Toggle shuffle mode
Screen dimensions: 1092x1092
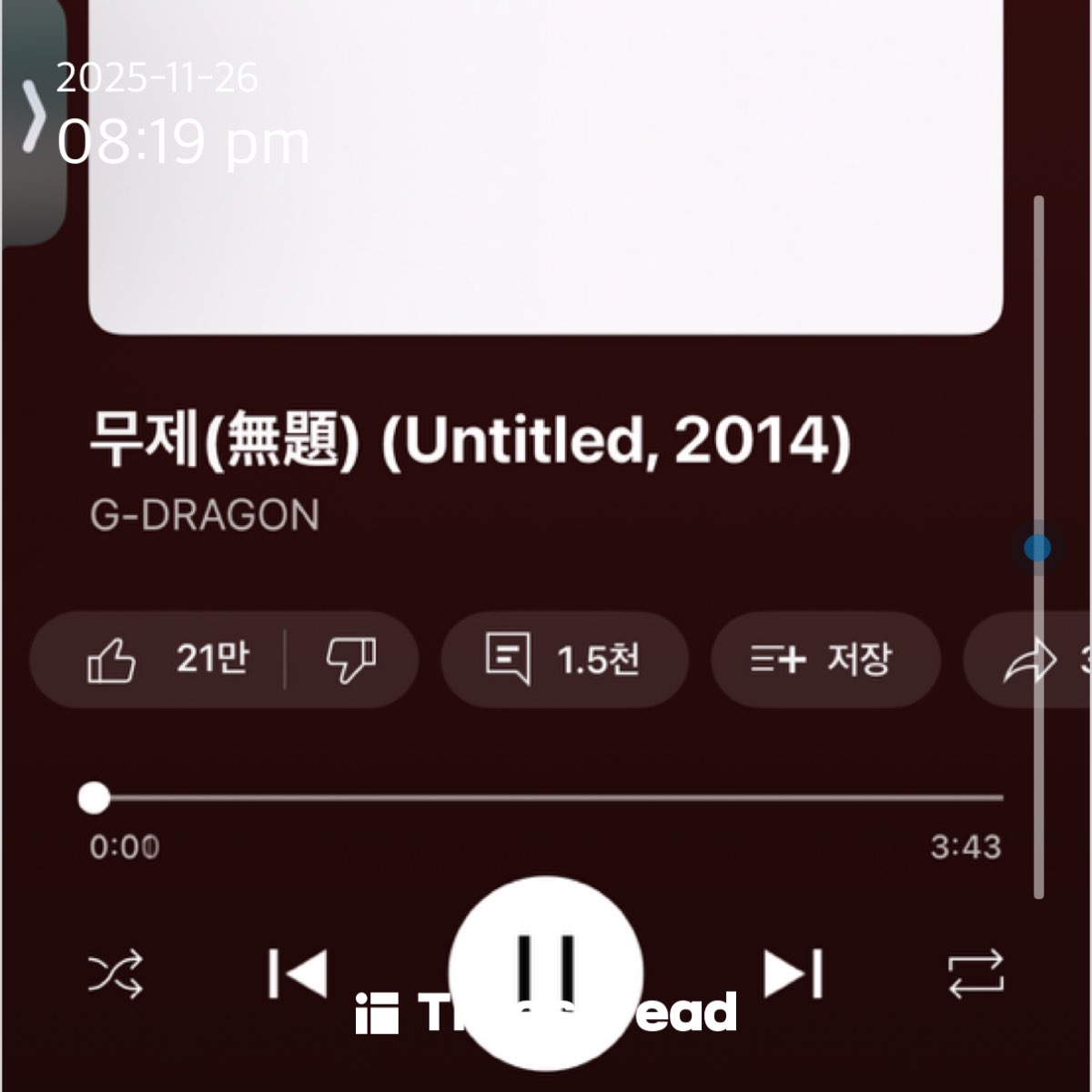pos(116,974)
